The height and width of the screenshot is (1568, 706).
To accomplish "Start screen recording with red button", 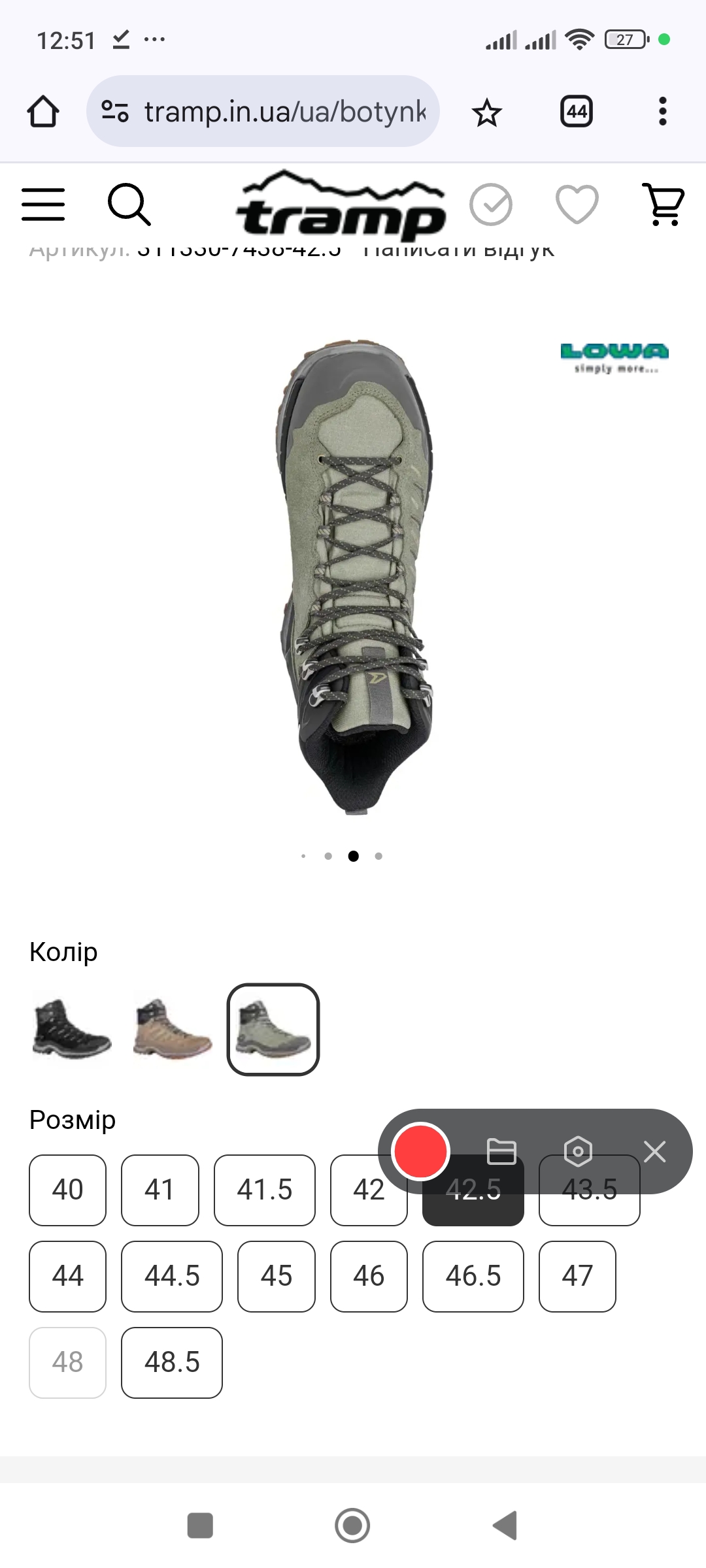I will [420, 1151].
